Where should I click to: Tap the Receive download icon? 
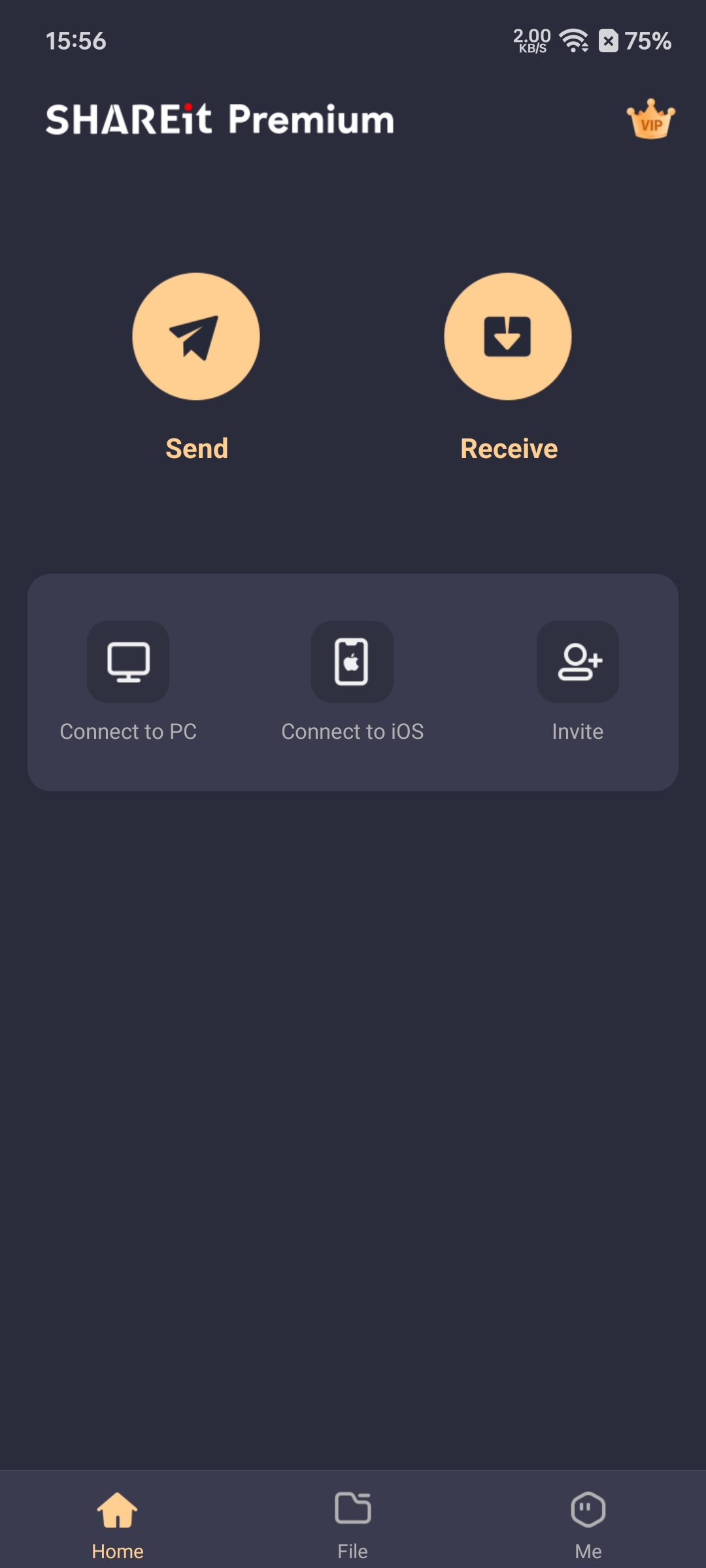(x=509, y=336)
